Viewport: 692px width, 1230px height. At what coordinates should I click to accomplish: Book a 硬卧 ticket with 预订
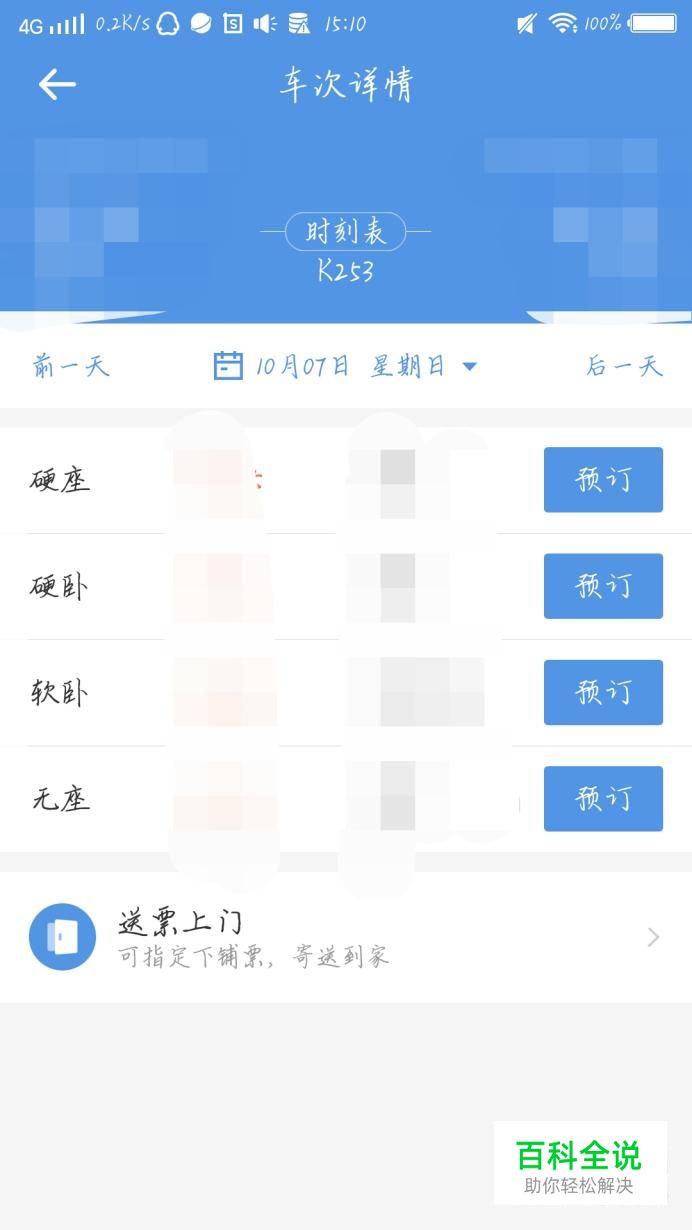[x=603, y=586]
